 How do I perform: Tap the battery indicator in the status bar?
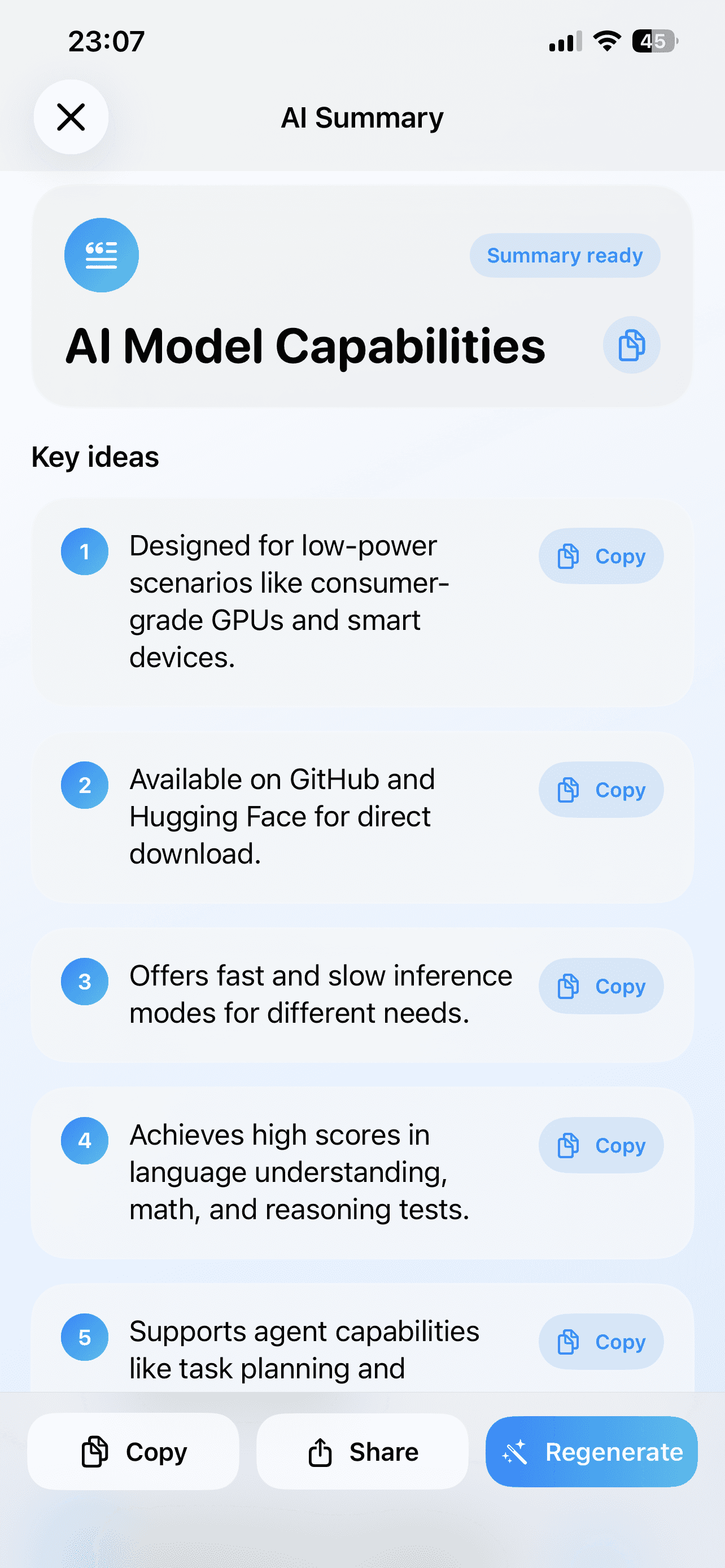coord(656,41)
